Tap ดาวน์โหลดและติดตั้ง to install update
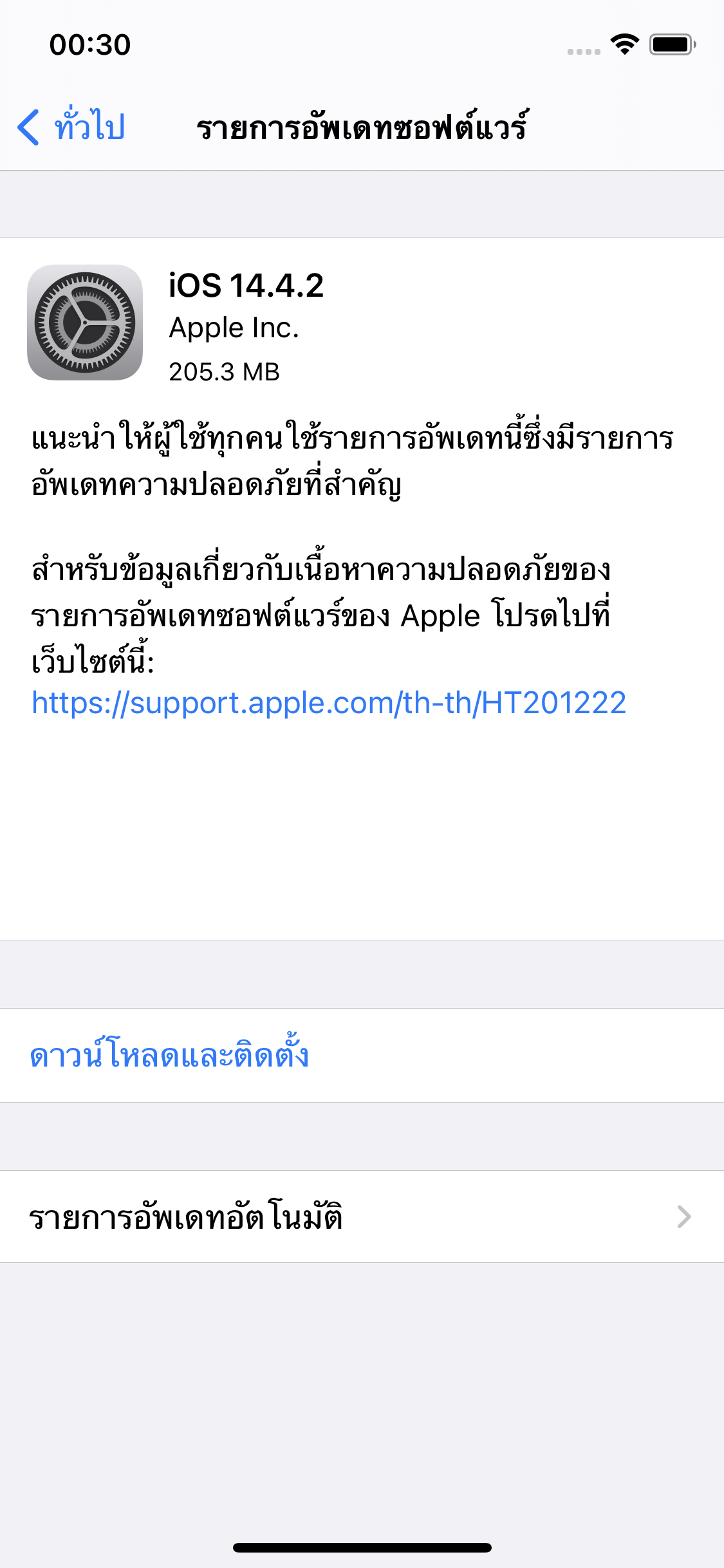 tap(169, 1056)
